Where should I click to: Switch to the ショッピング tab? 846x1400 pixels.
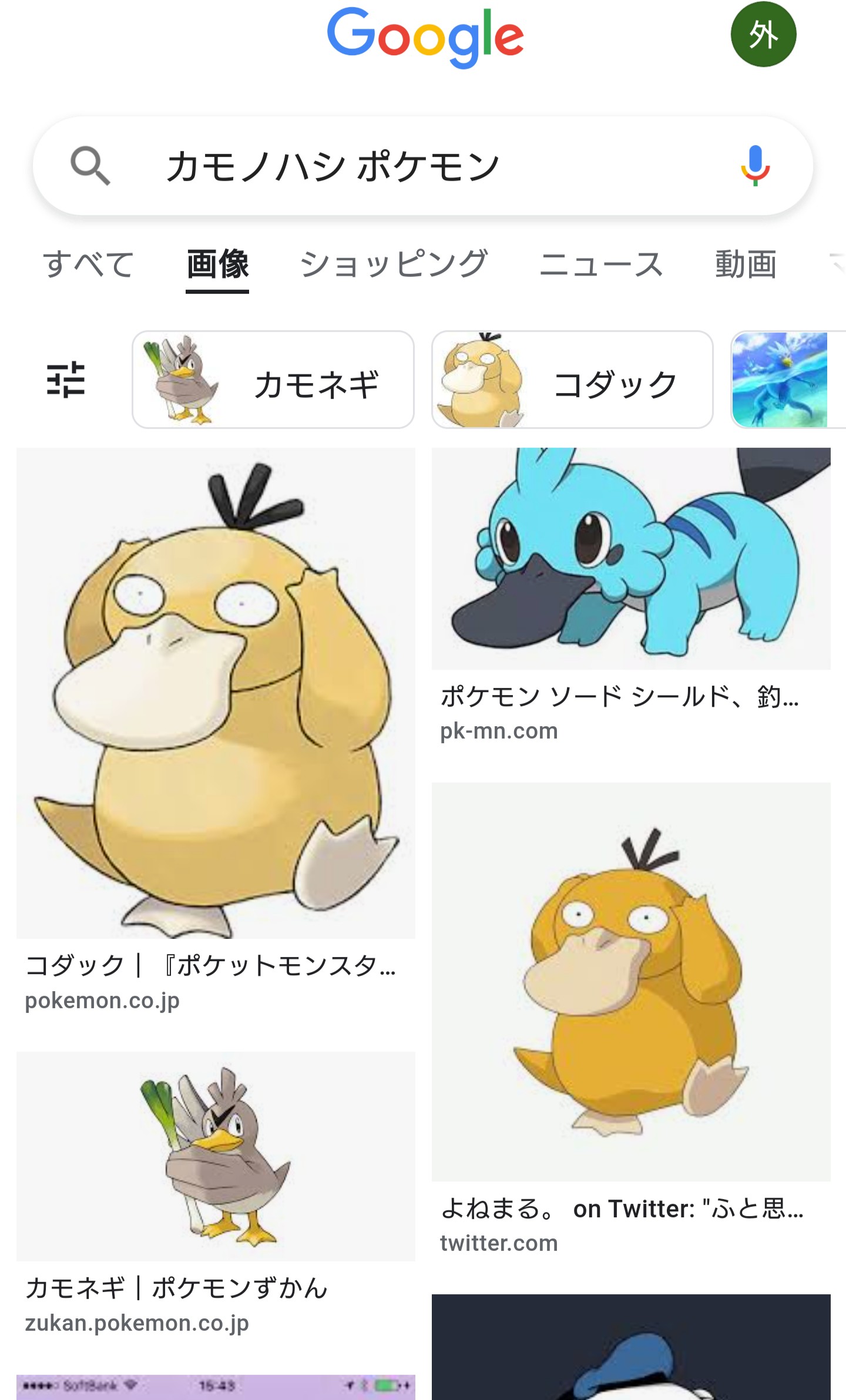(394, 264)
